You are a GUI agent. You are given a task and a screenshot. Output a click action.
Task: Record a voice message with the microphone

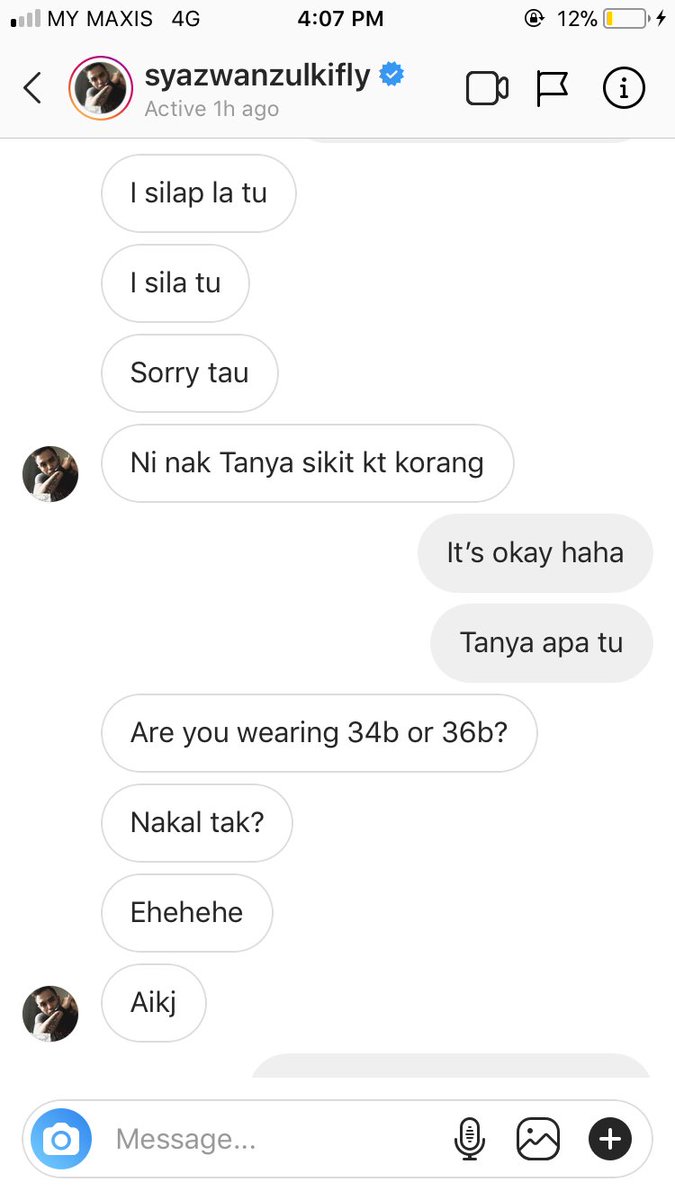469,1139
